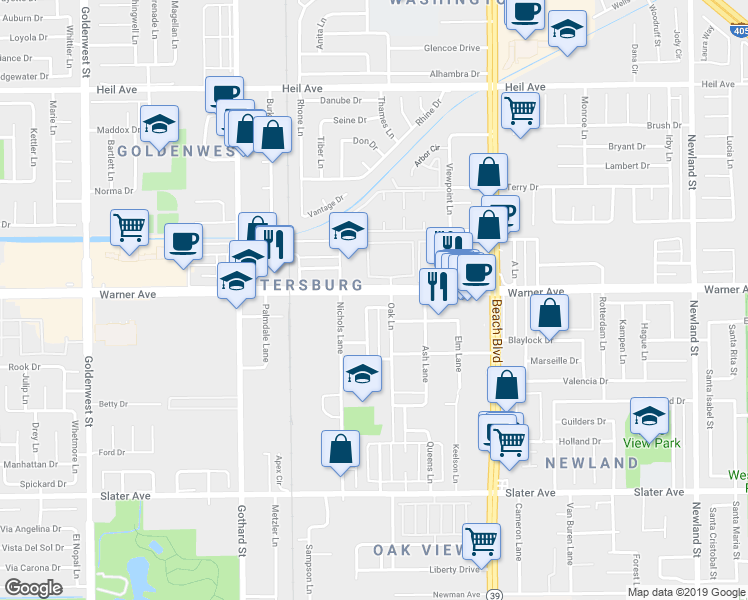Open the school marker beside Nichols Lane
The height and width of the screenshot is (600, 748).
coord(363,374)
